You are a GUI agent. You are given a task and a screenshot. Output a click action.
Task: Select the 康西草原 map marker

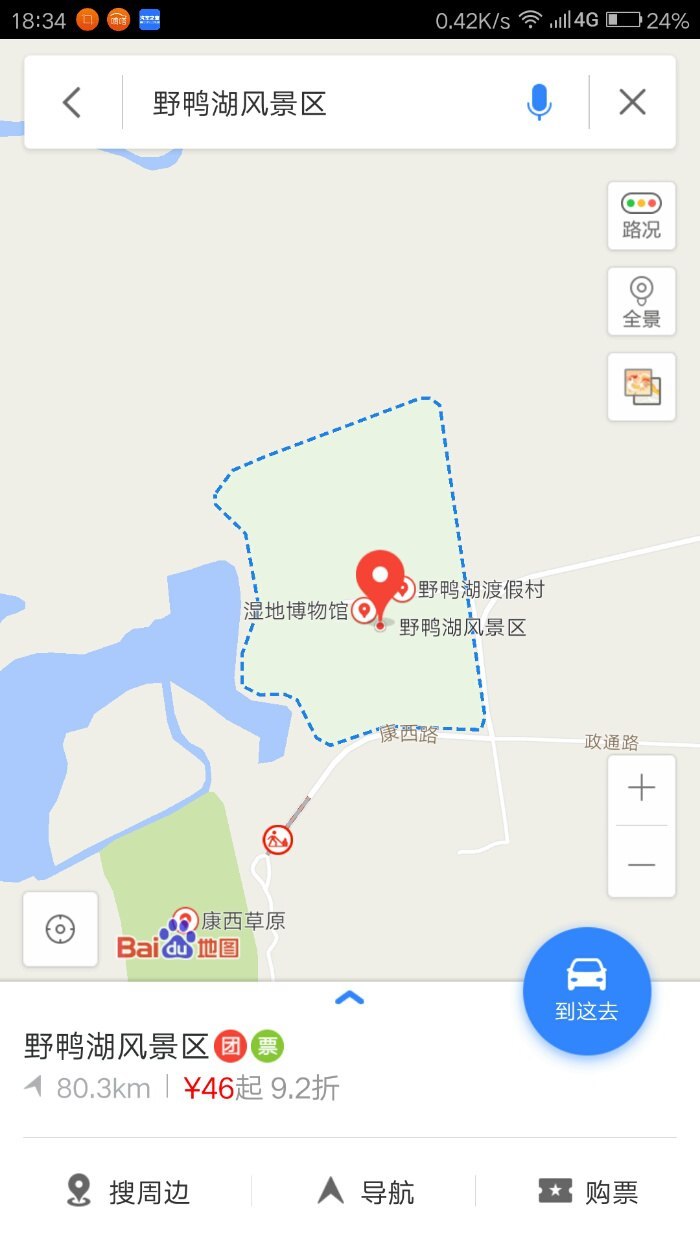(185, 918)
